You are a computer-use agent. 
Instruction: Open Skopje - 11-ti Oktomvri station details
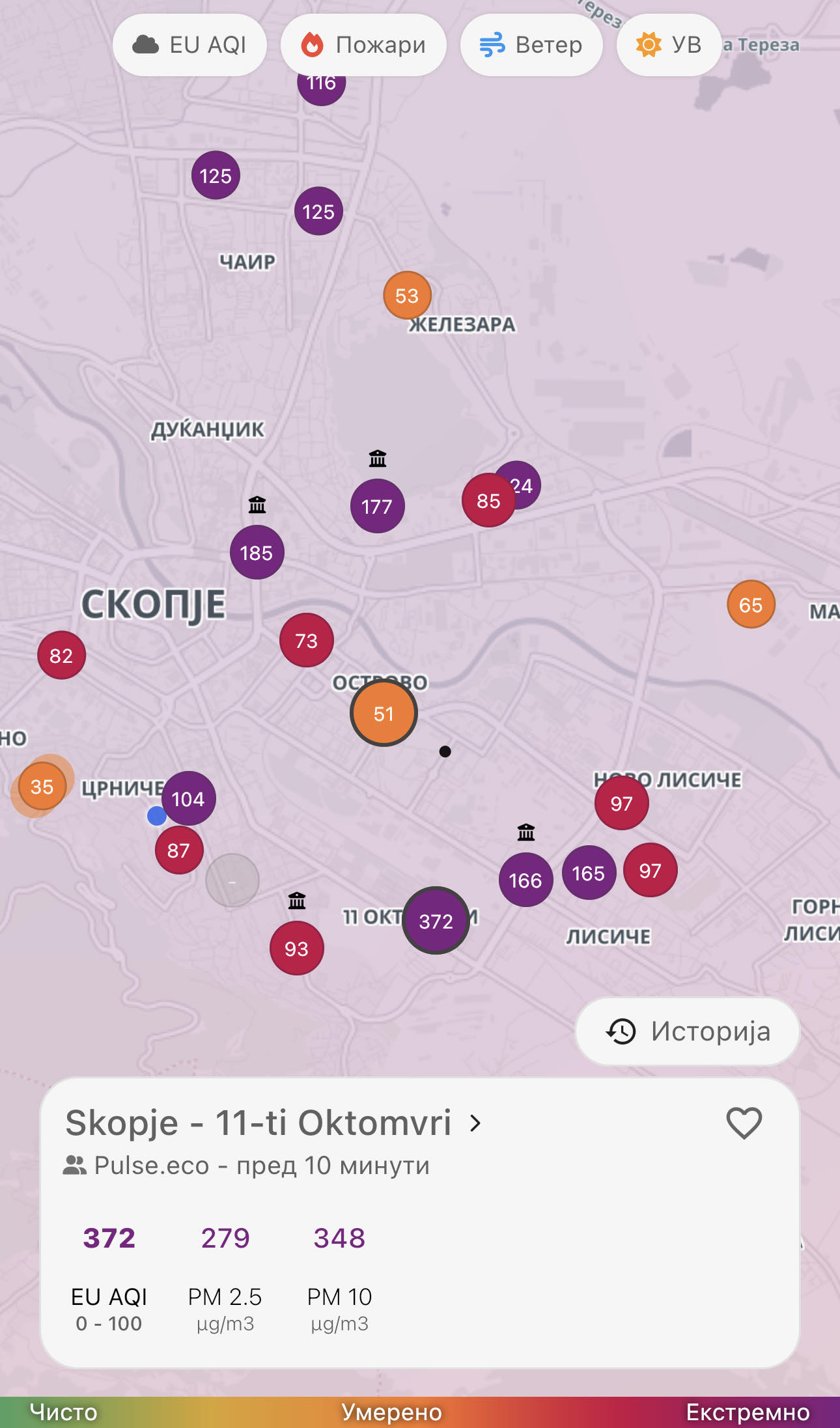(273, 1123)
